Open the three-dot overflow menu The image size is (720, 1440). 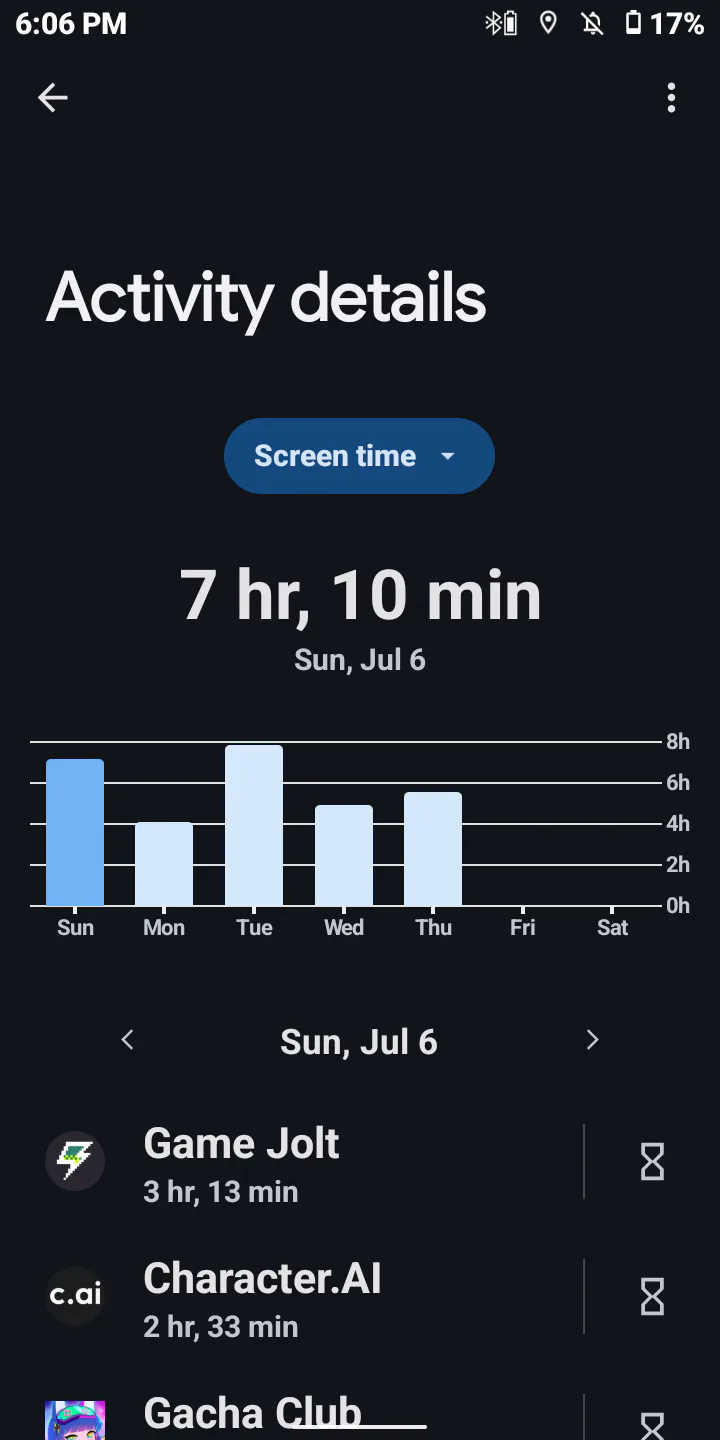click(x=671, y=97)
